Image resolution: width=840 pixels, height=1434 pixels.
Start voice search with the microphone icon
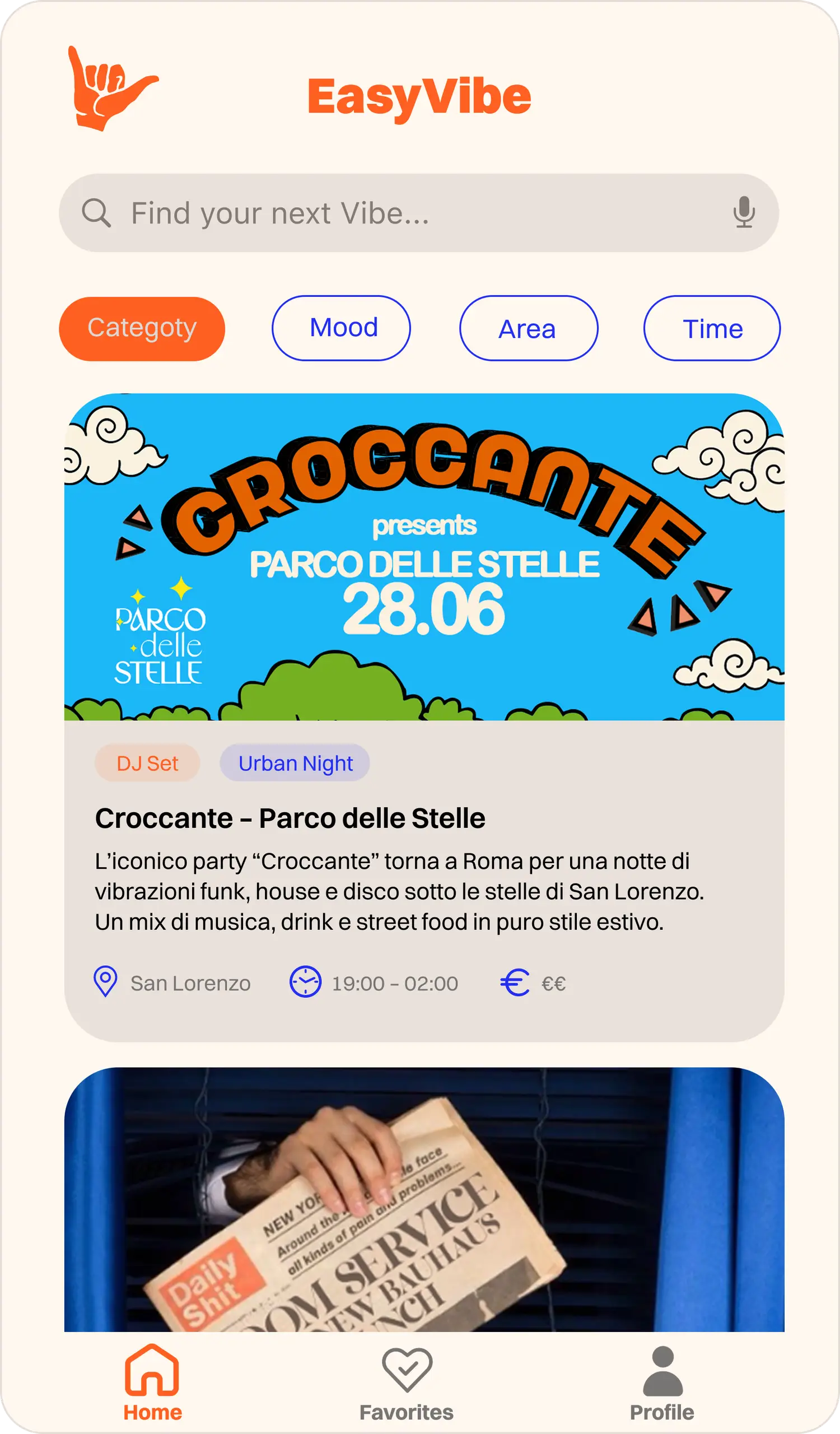pos(743,213)
